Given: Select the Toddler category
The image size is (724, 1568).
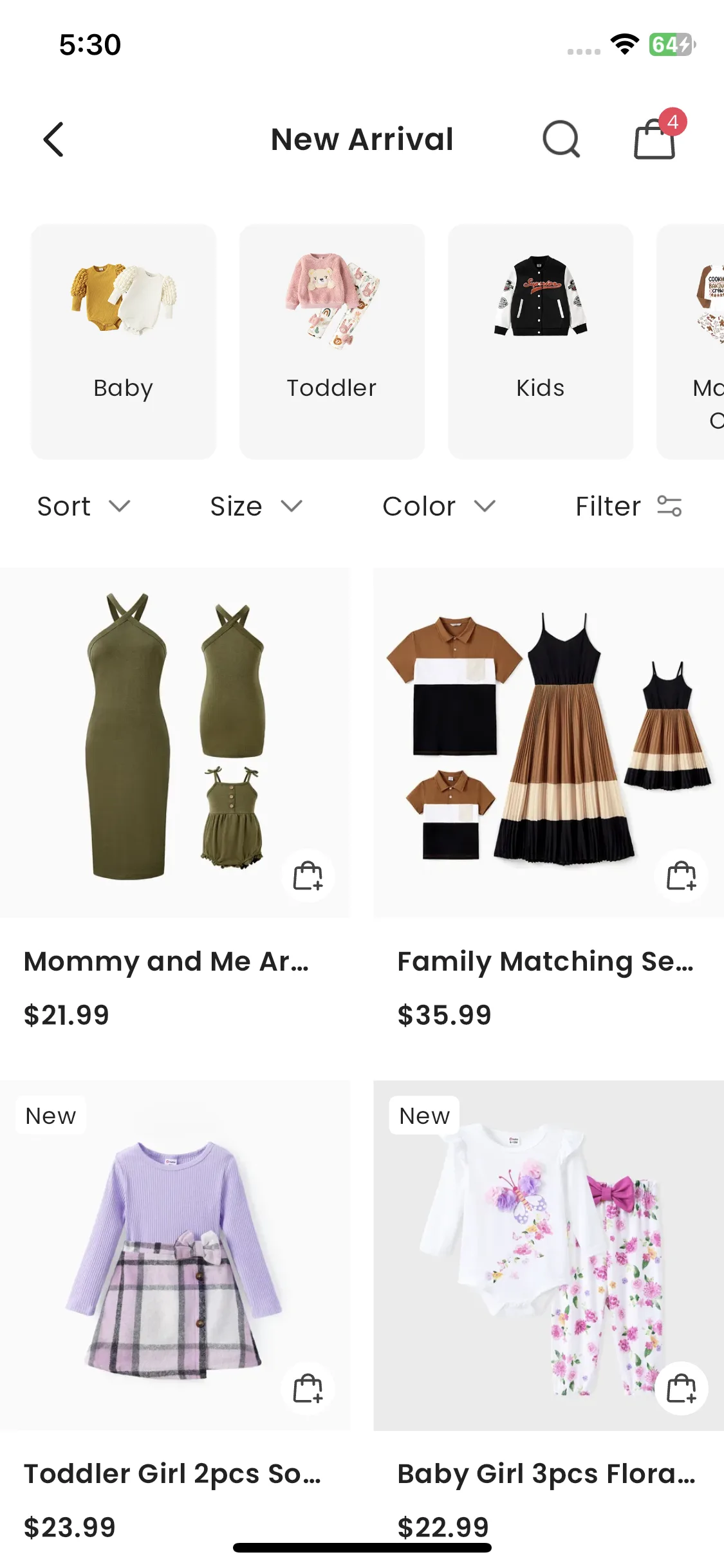Looking at the screenshot, I should click(332, 342).
